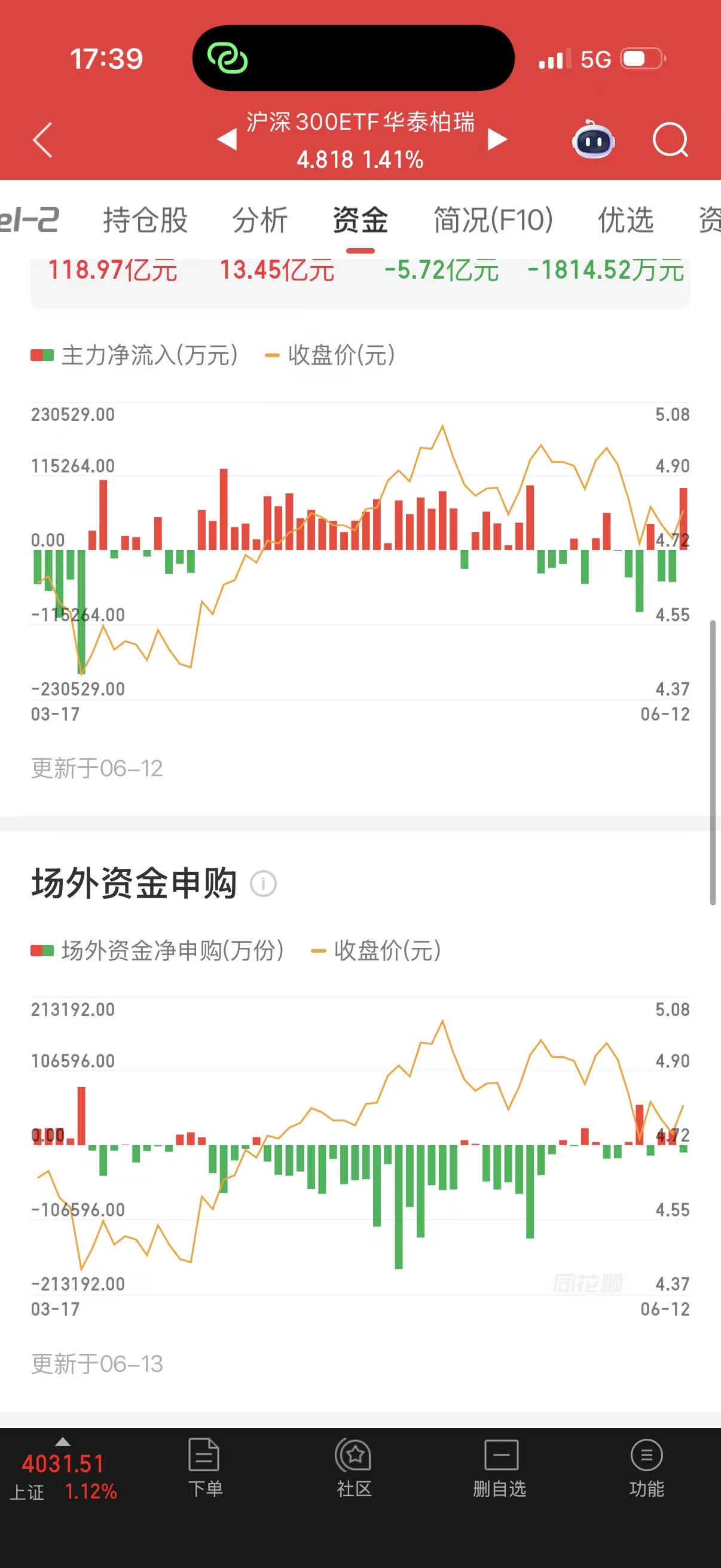This screenshot has width=721, height=1568.
Task: Tap 下单 to place an order
Action: point(205,1467)
